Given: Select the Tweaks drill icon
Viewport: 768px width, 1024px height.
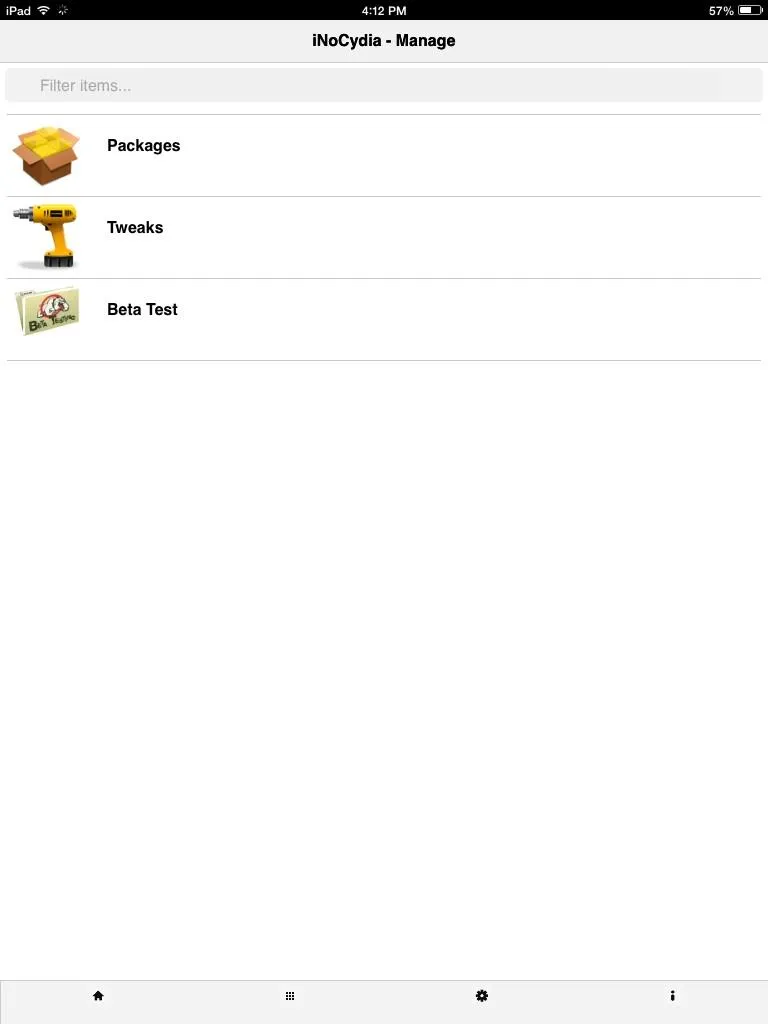Looking at the screenshot, I should (46, 237).
